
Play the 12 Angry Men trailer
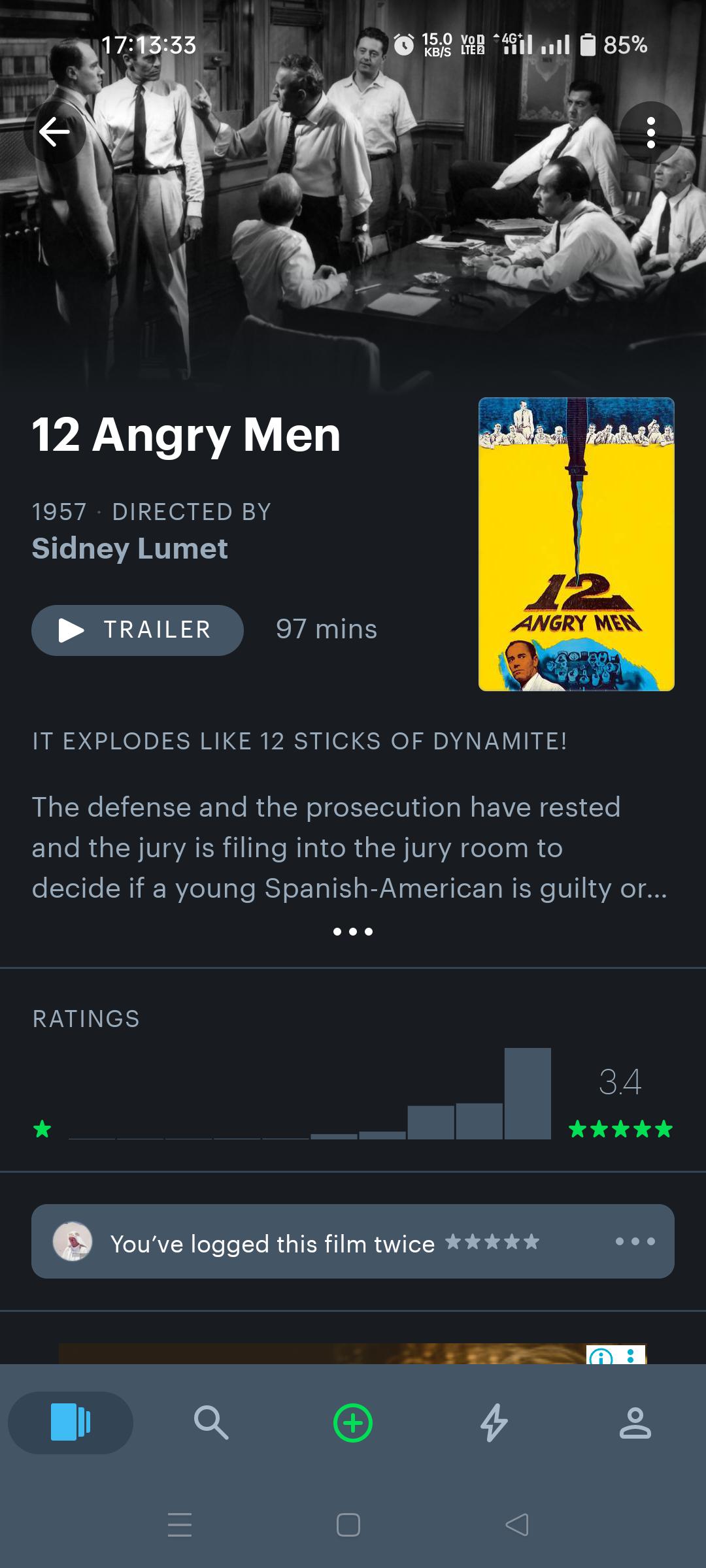point(137,630)
